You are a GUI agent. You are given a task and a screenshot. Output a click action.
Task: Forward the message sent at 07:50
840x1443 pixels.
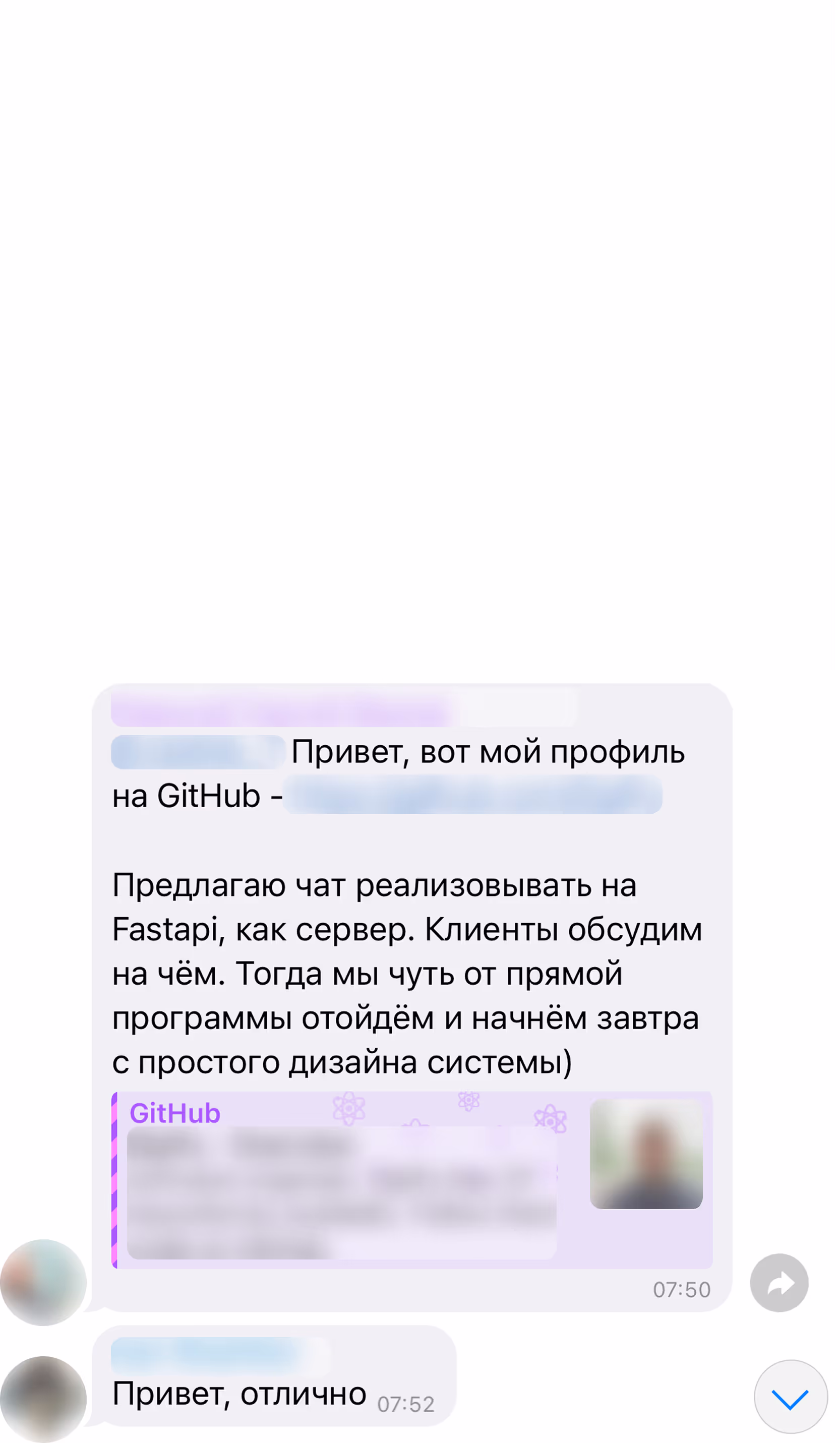point(778,1283)
